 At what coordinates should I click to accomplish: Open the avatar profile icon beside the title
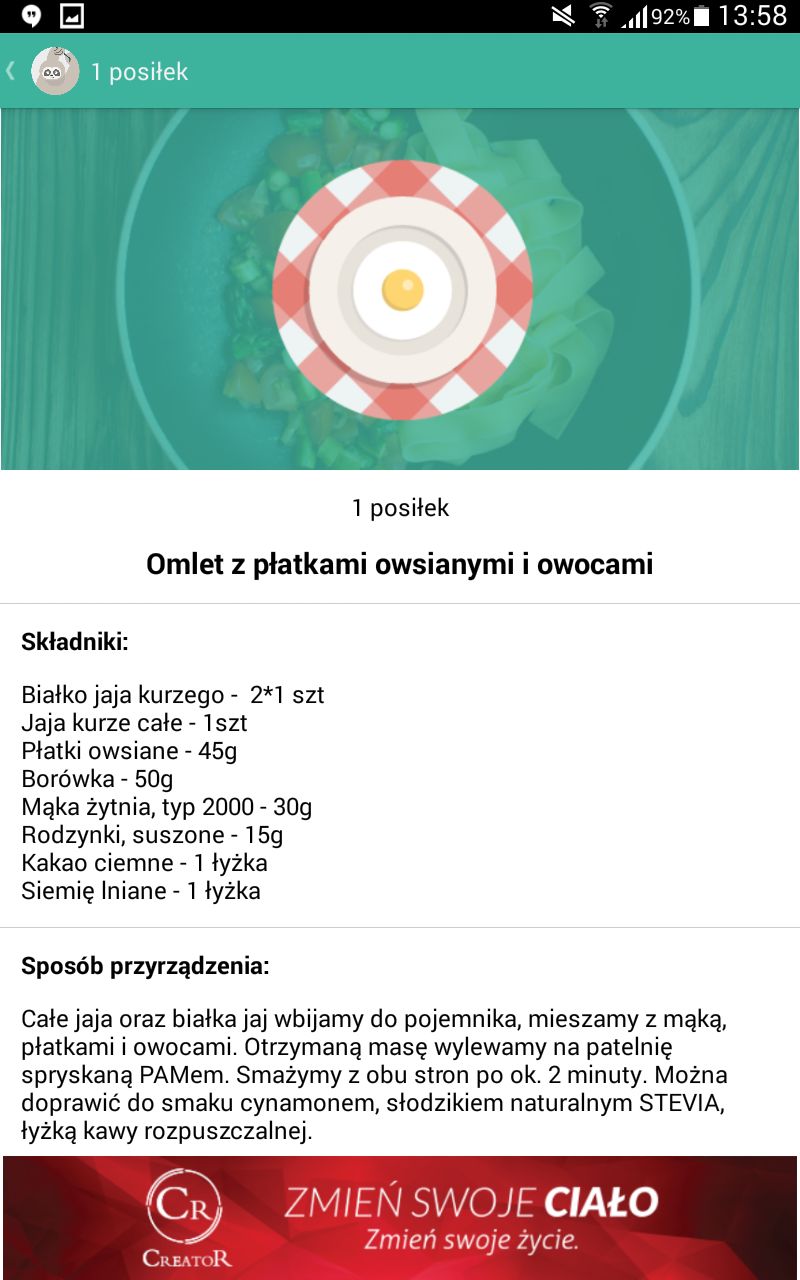55,71
